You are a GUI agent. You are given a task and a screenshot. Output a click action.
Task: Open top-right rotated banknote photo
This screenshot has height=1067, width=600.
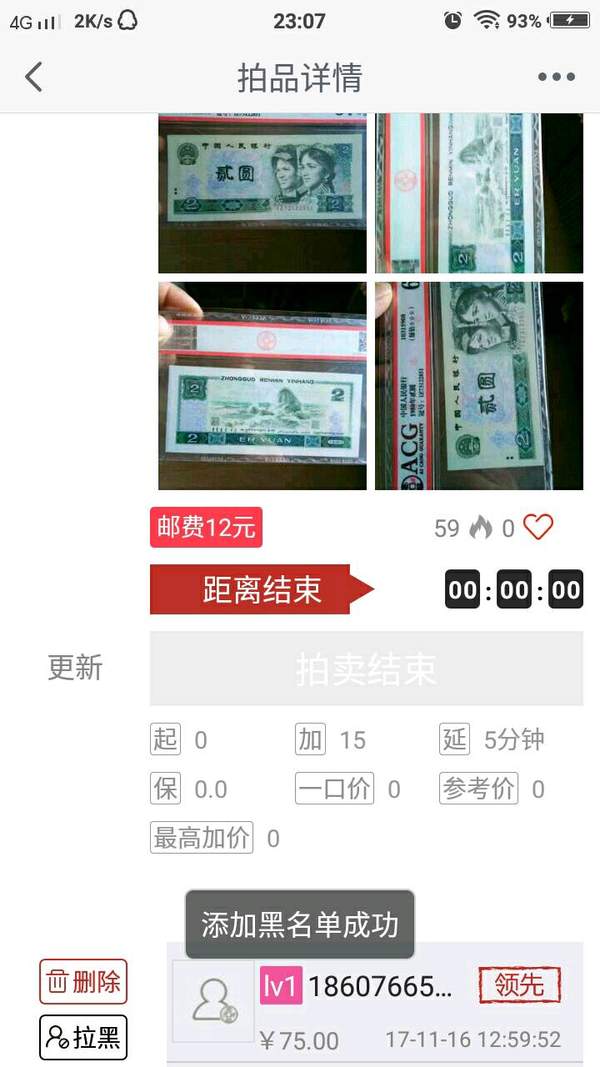coord(478,192)
